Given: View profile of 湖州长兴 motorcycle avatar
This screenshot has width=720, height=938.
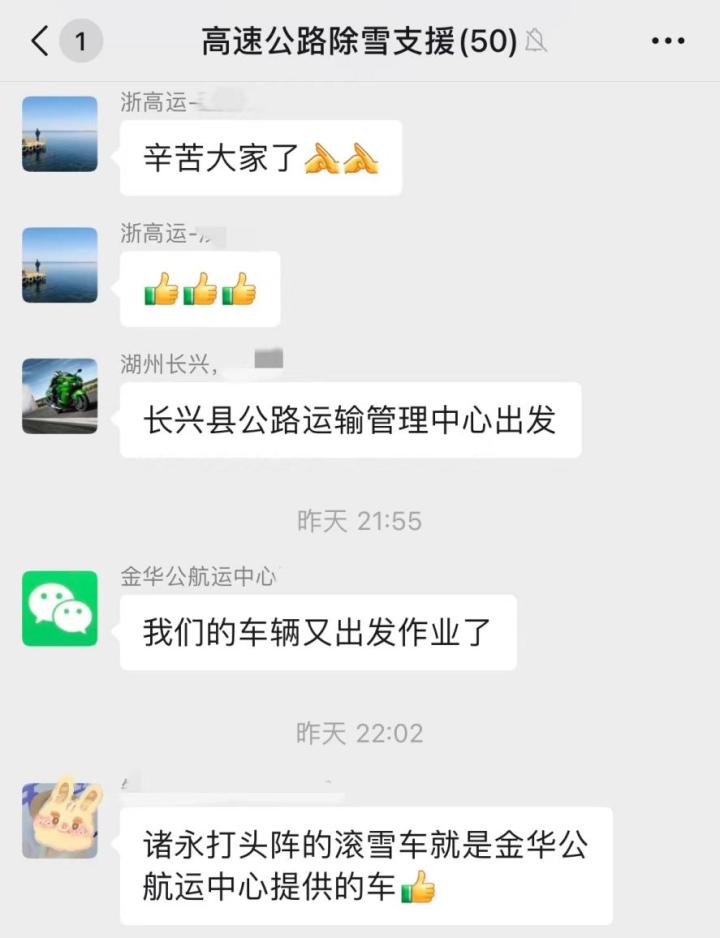Looking at the screenshot, I should pos(60,396).
